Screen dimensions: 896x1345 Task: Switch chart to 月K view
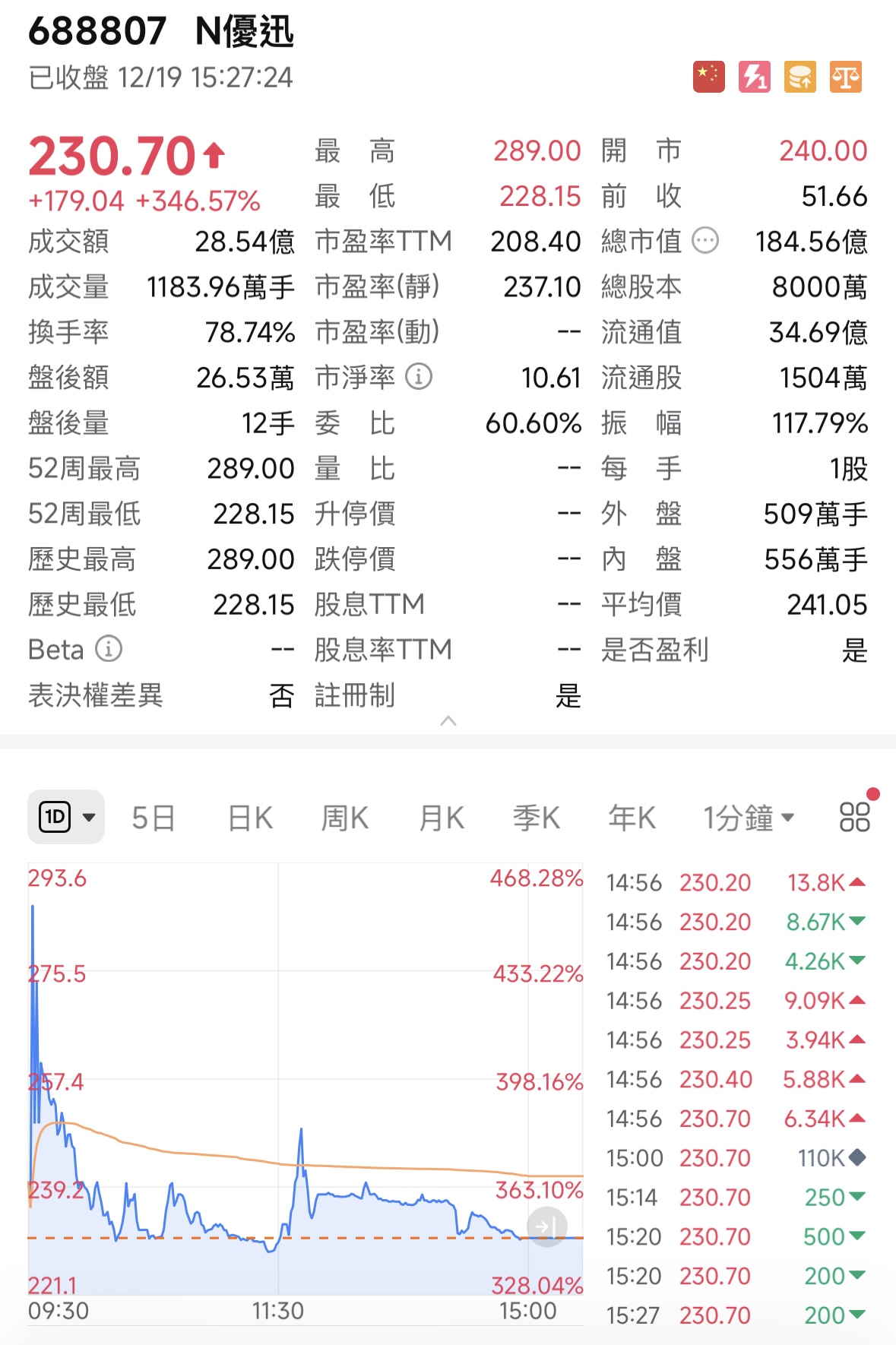pos(442,818)
